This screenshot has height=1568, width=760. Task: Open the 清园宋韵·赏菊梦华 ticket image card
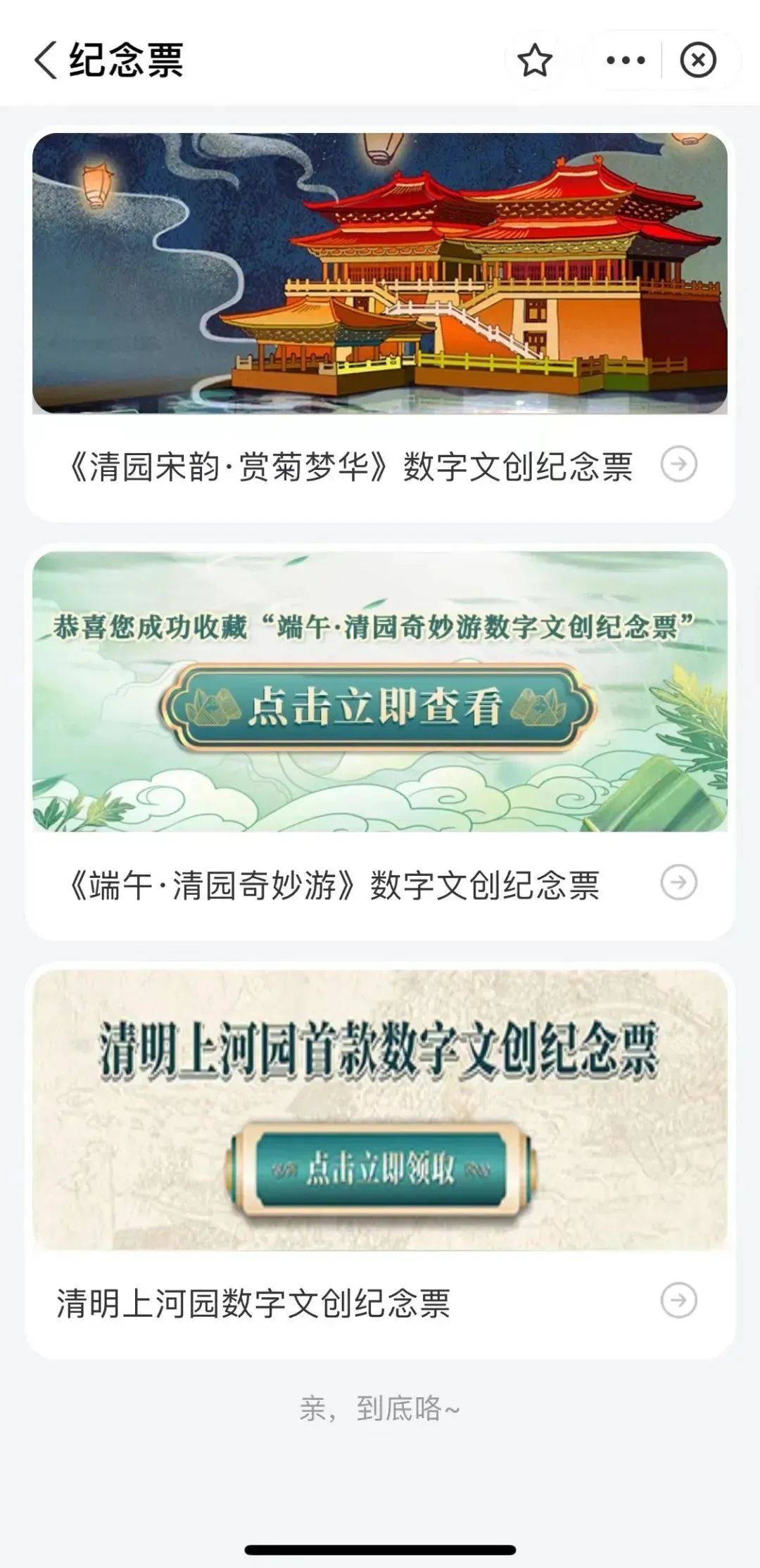click(380, 273)
